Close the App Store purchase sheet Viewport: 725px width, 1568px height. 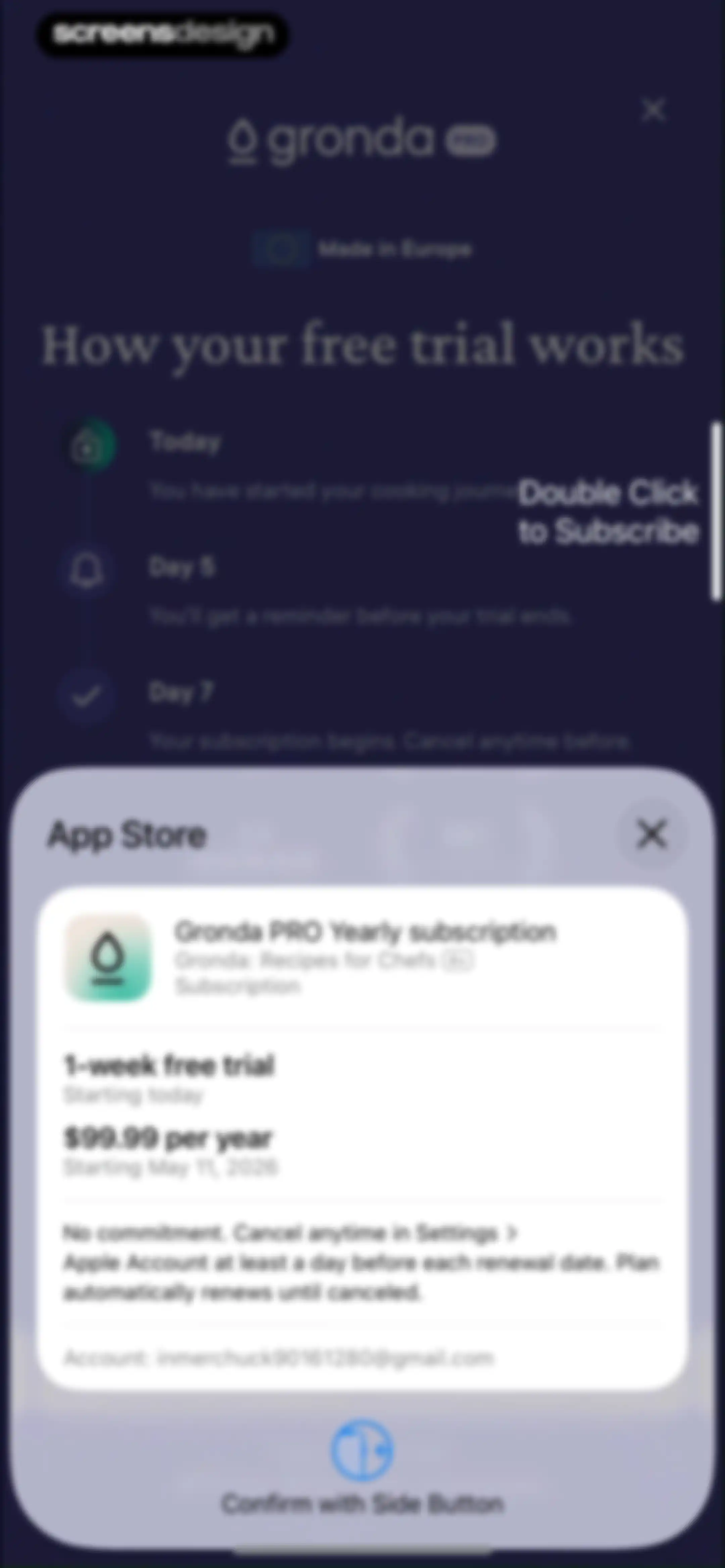point(651,834)
